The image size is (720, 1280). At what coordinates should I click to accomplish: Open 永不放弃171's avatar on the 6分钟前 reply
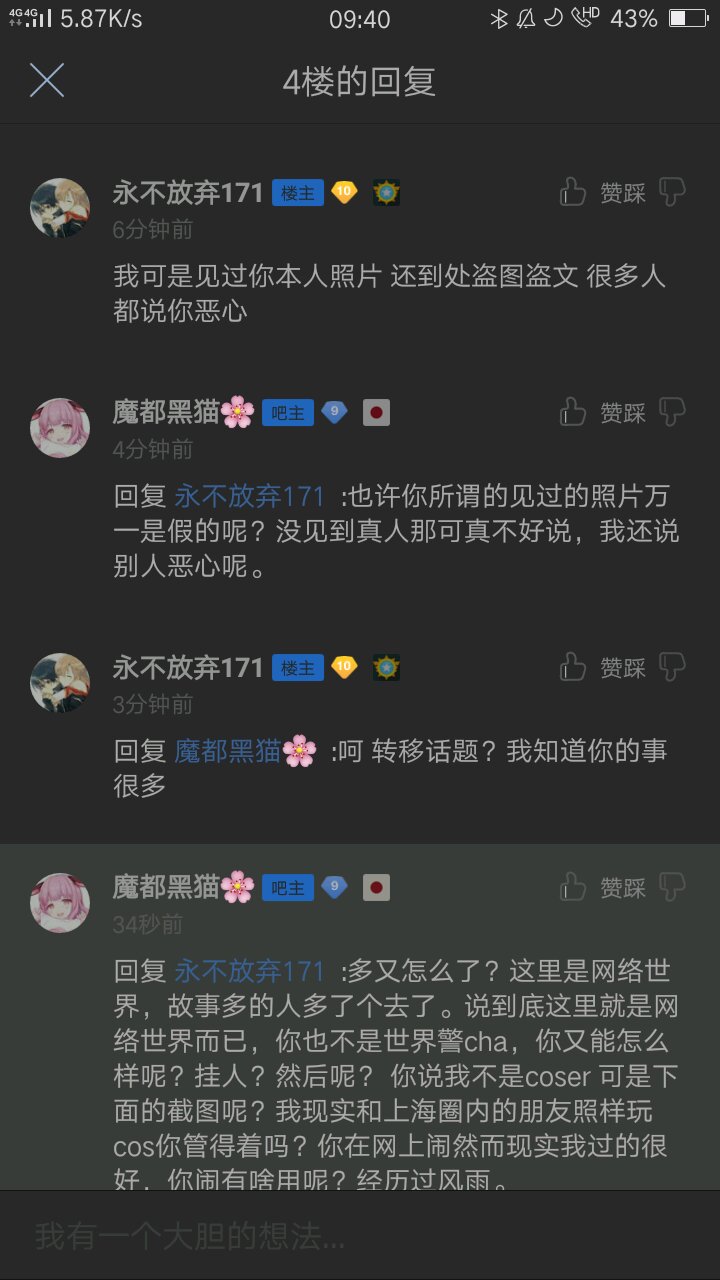pyautogui.click(x=60, y=208)
